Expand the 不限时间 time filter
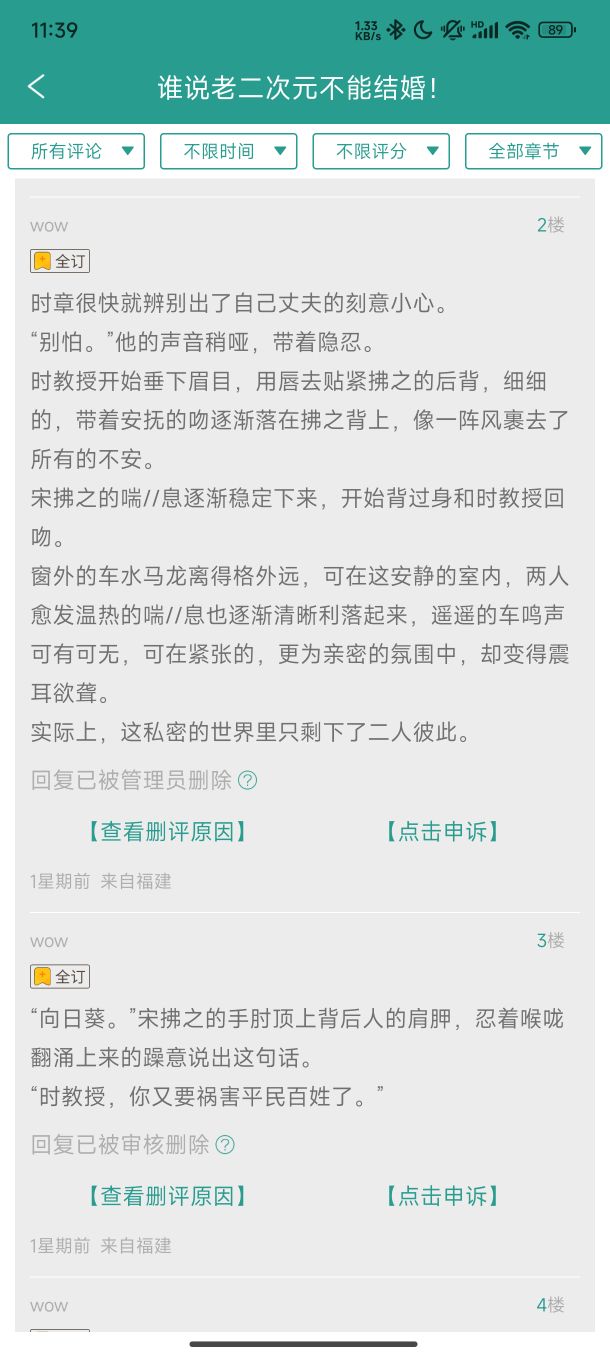This screenshot has width=610, height=1356. [229, 151]
